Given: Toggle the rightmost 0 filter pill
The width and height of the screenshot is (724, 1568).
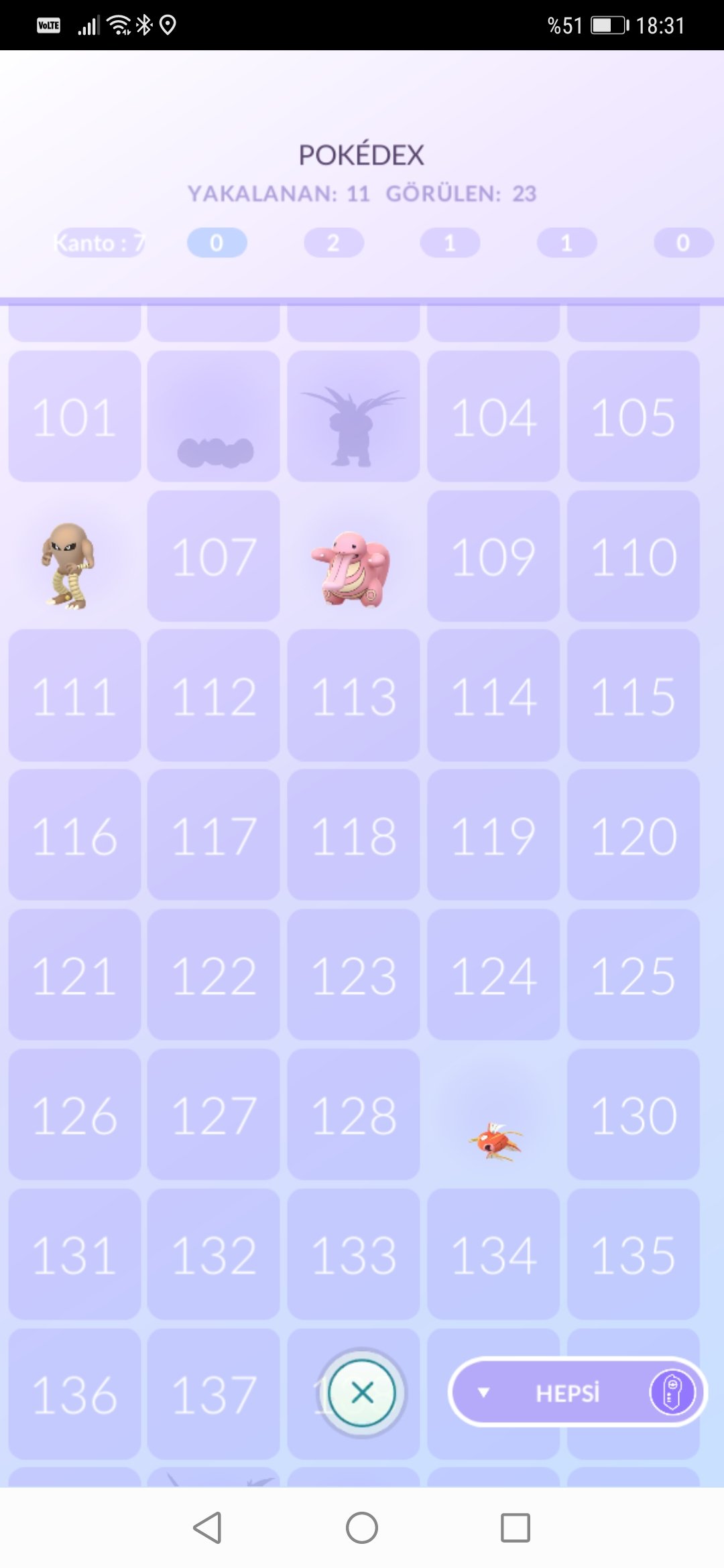Looking at the screenshot, I should [x=682, y=243].
